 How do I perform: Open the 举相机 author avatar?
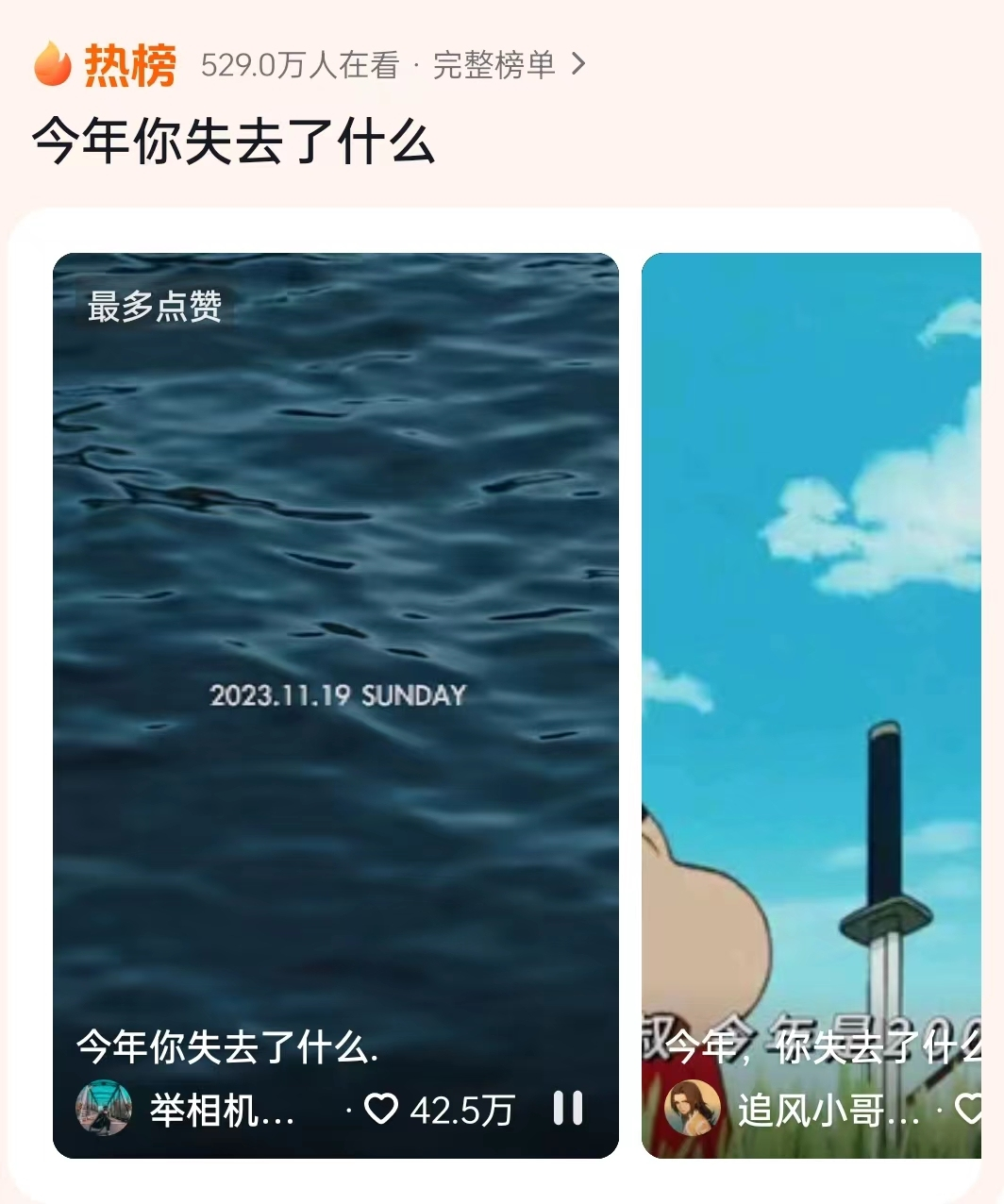pos(103,1109)
